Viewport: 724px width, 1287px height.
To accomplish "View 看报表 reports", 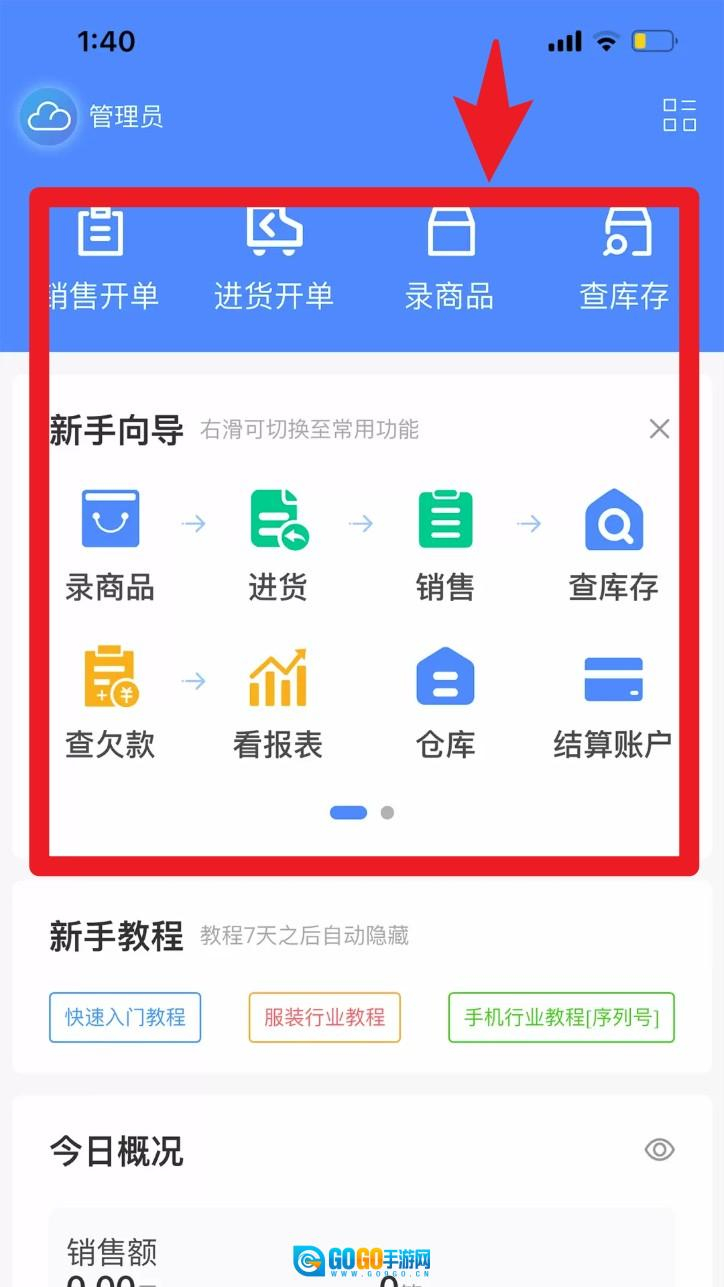I will (x=278, y=702).
